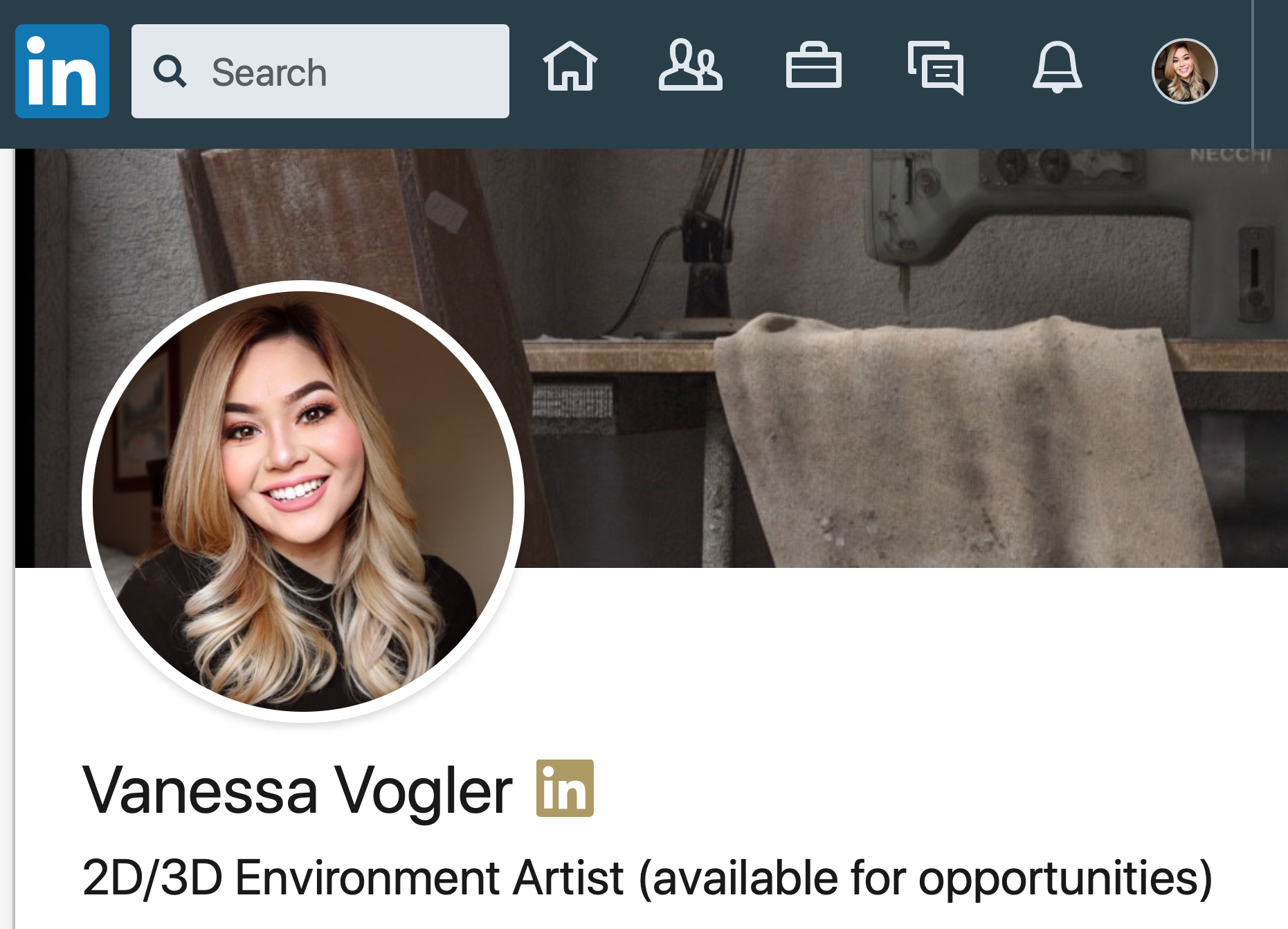Tap the LinkedIn logo in the top bar
Image resolution: width=1288 pixels, height=929 pixels.
point(62,71)
